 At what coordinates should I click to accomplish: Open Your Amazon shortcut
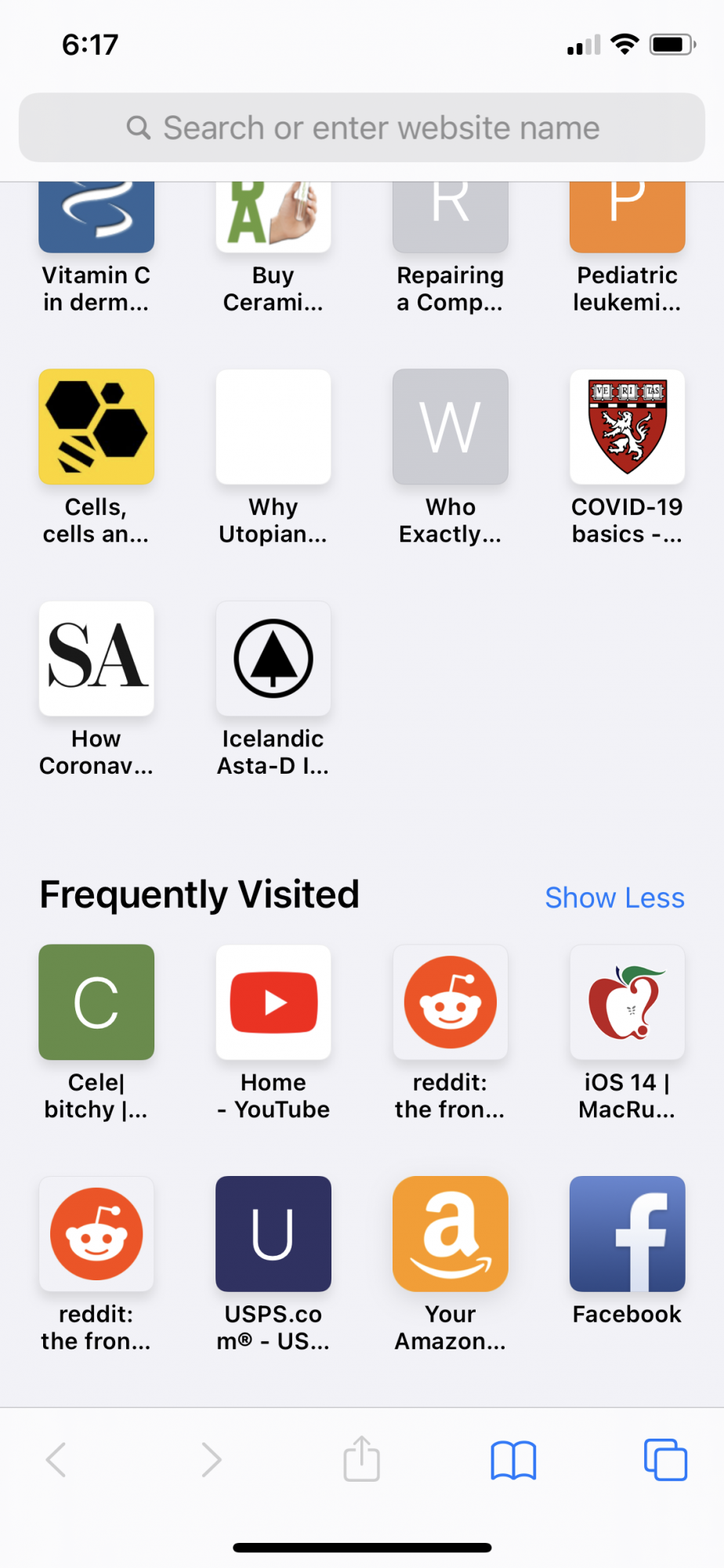pyautogui.click(x=451, y=1234)
